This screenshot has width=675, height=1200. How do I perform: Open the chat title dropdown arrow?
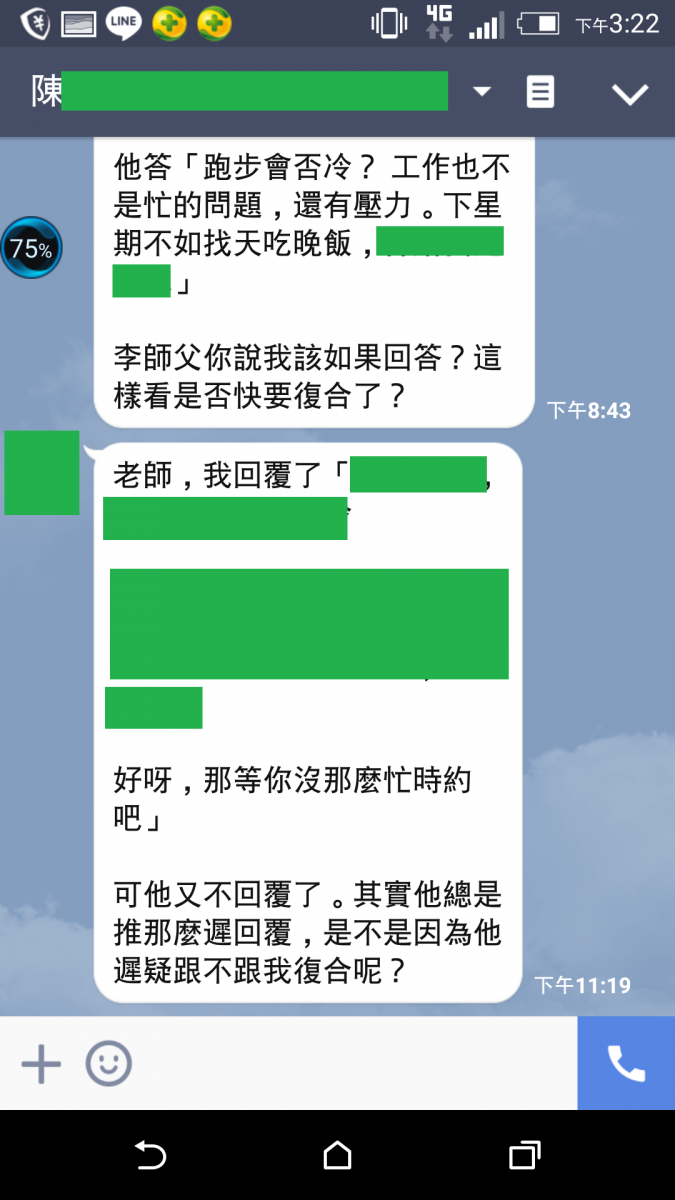(482, 92)
